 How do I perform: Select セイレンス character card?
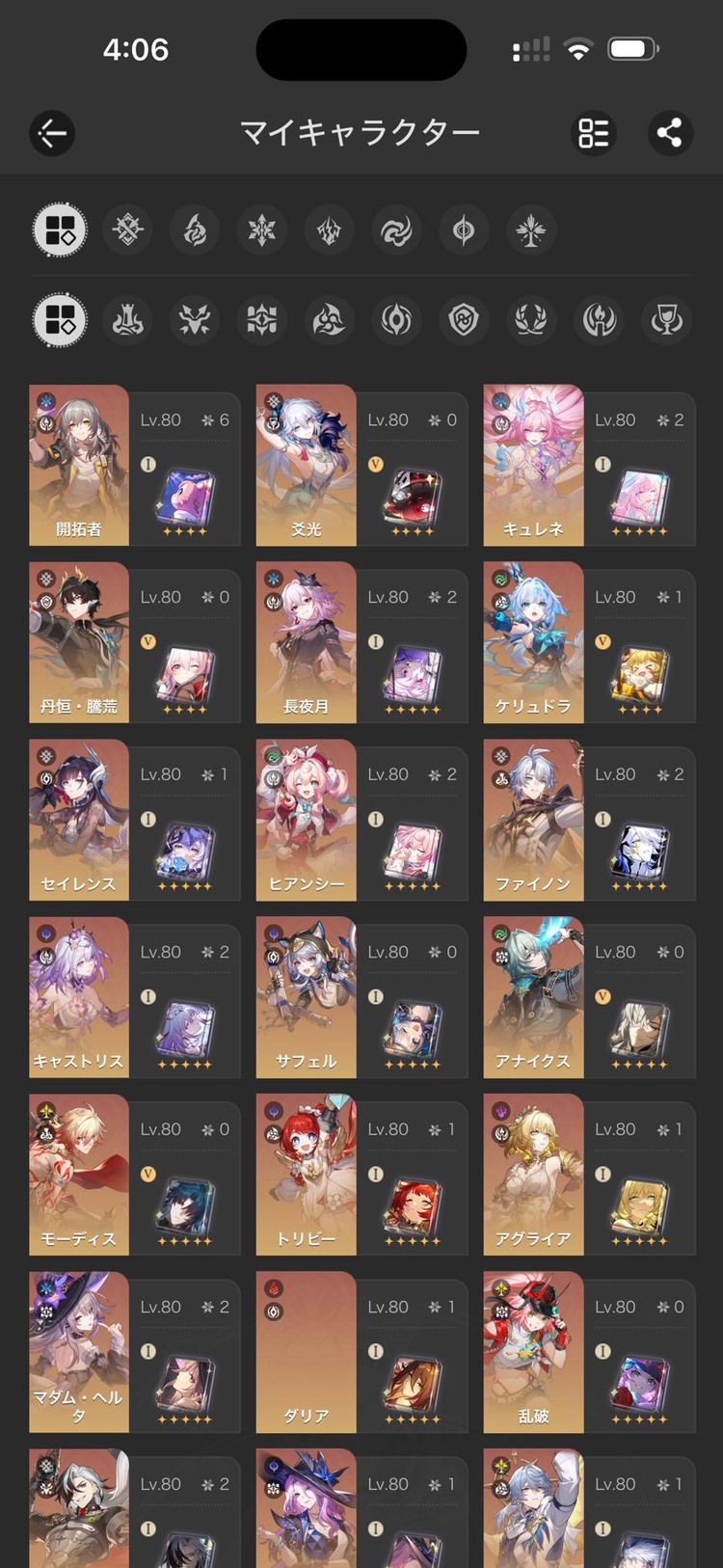134,821
